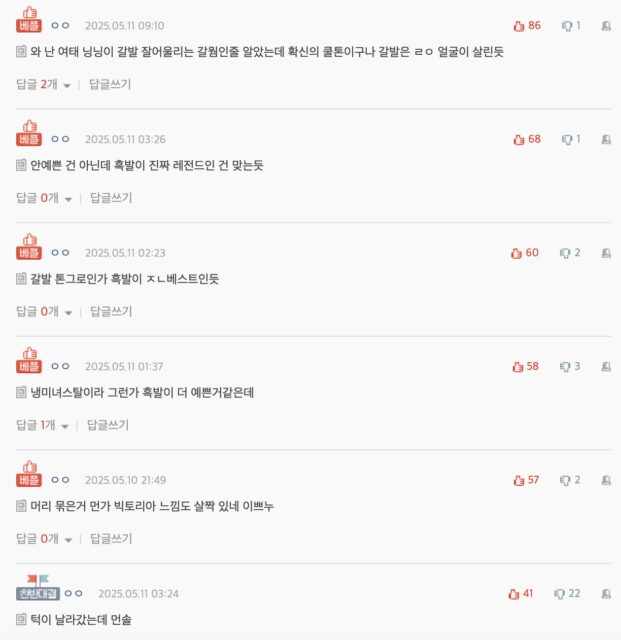Write a reply to the 09:10 comment
The height and width of the screenshot is (640, 621).
(111, 84)
